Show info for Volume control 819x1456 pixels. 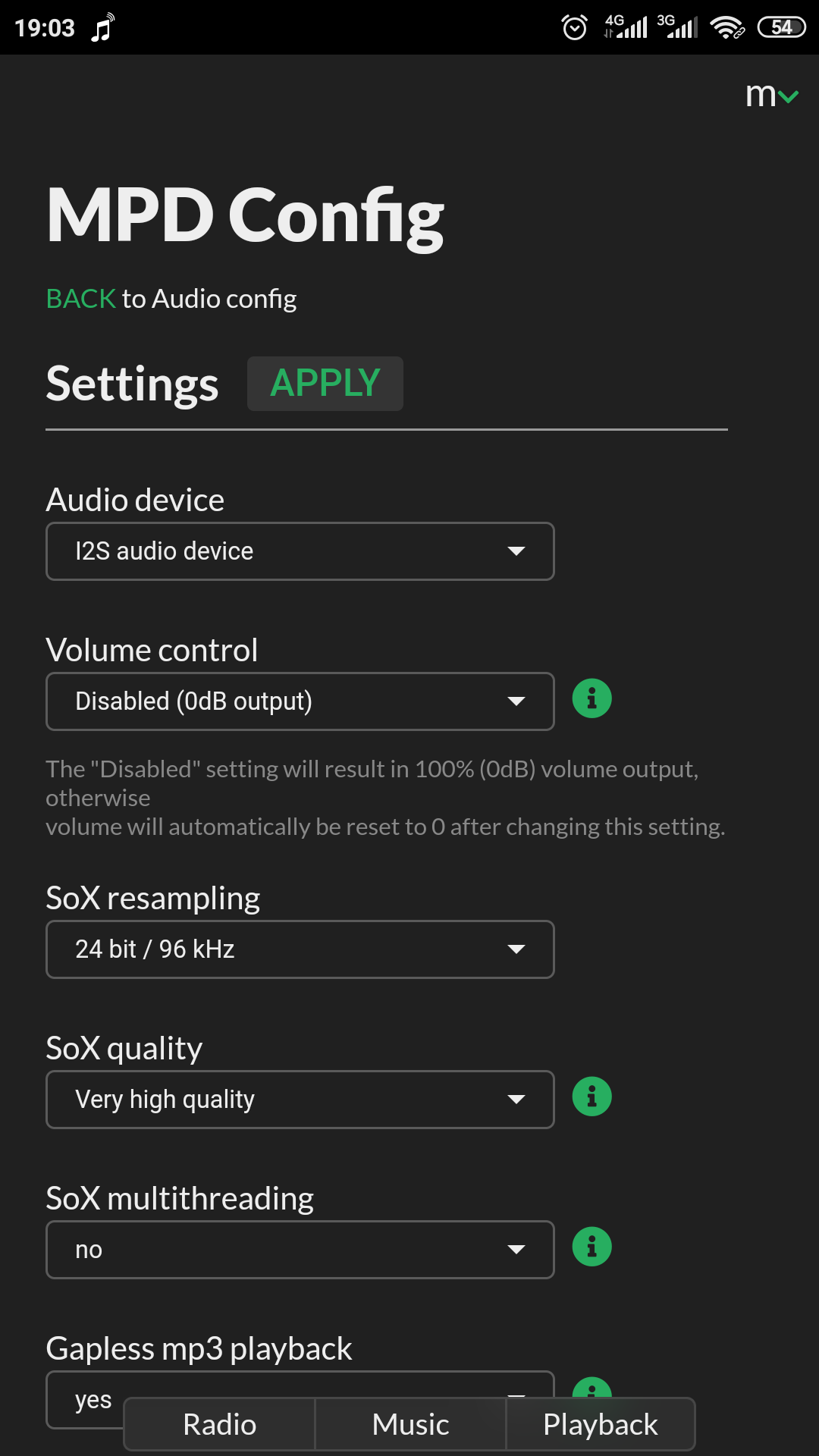pyautogui.click(x=592, y=698)
